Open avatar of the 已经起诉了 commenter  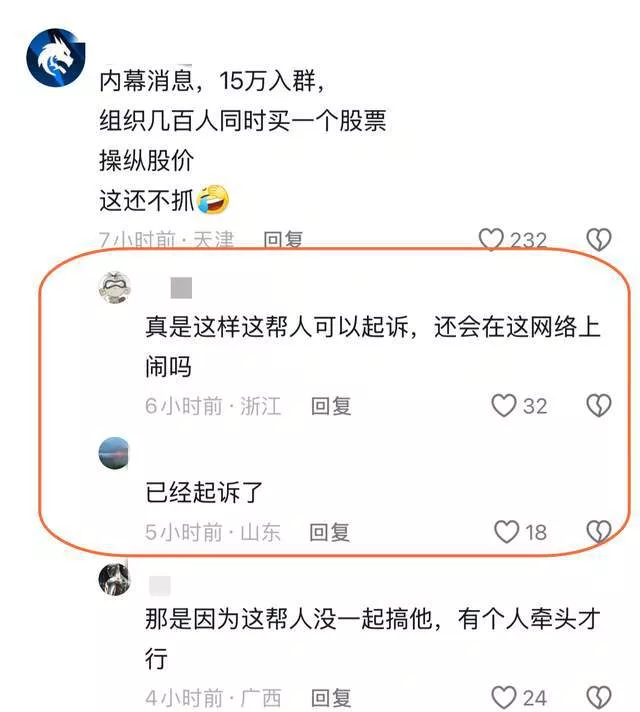point(114,452)
